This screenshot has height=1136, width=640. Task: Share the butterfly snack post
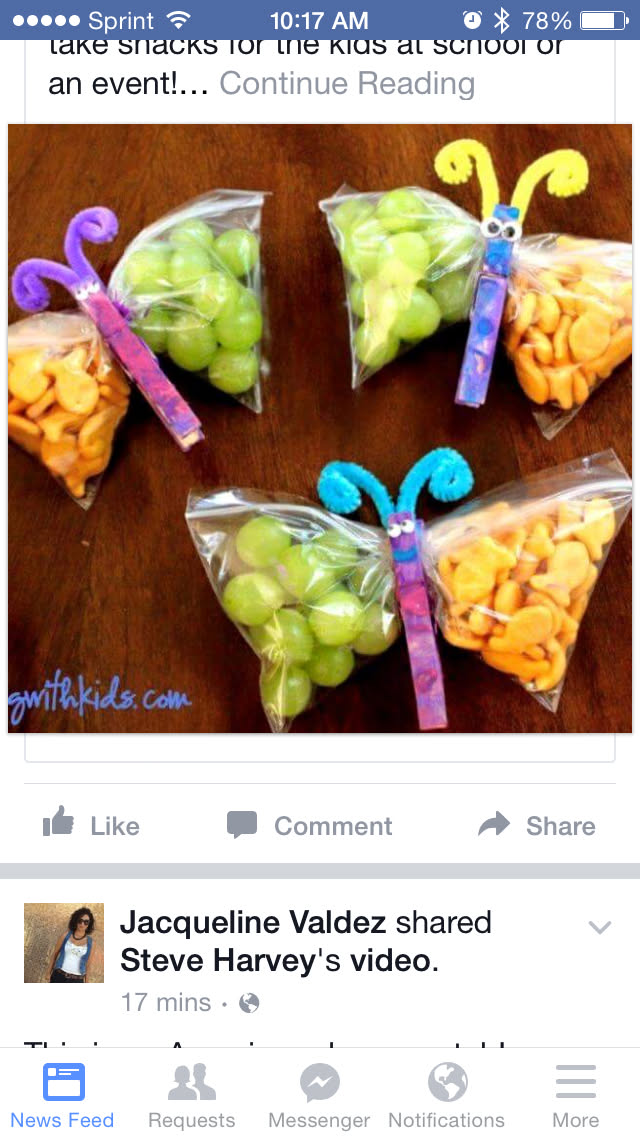537,825
